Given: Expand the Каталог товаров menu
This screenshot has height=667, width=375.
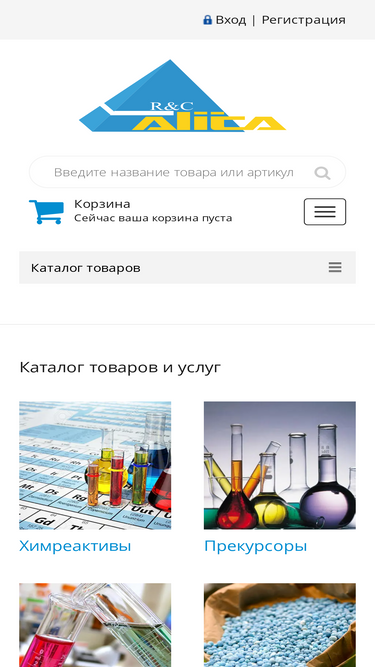Looking at the screenshot, I should [x=188, y=268].
